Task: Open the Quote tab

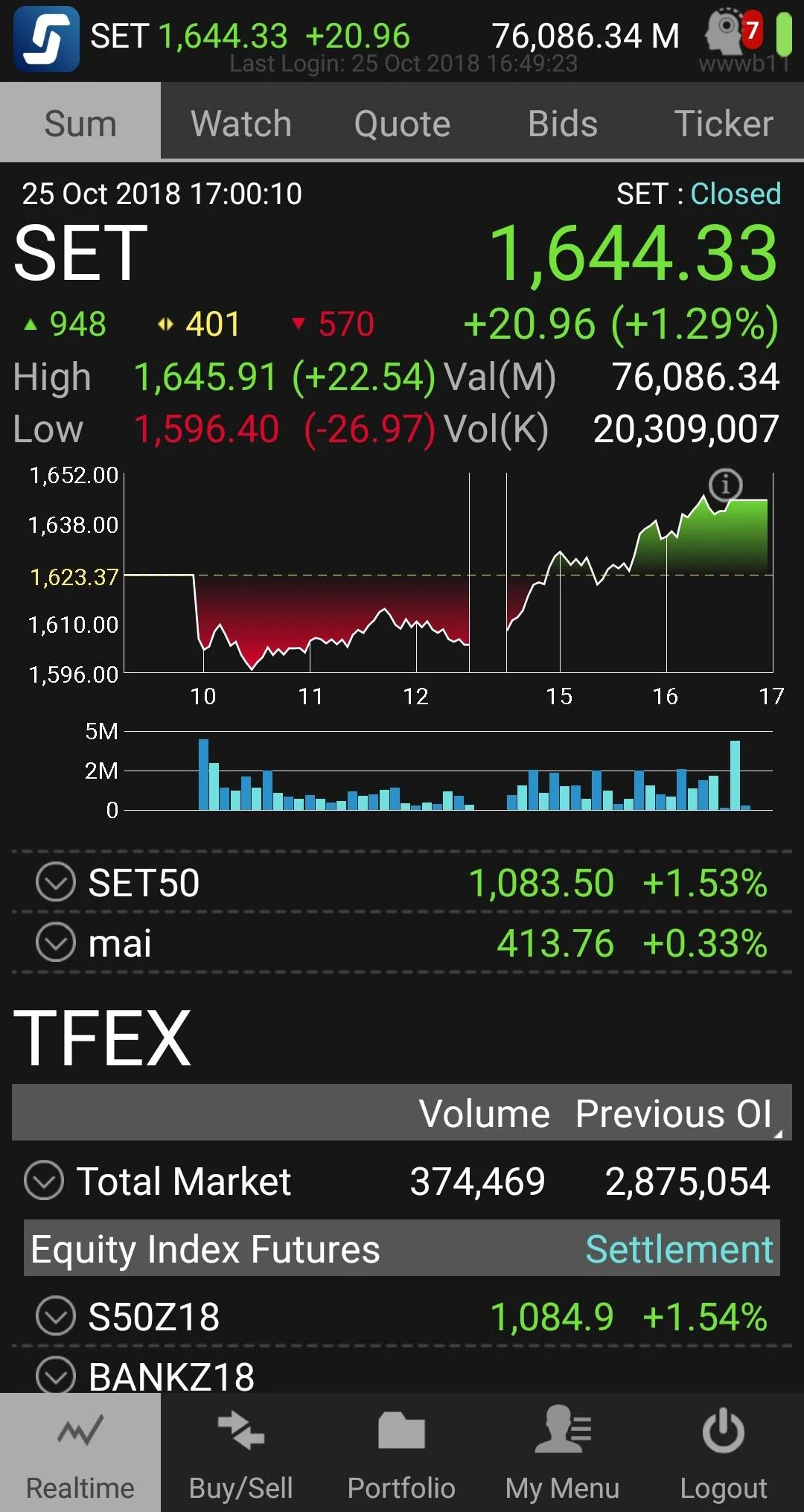Action: coord(402,124)
